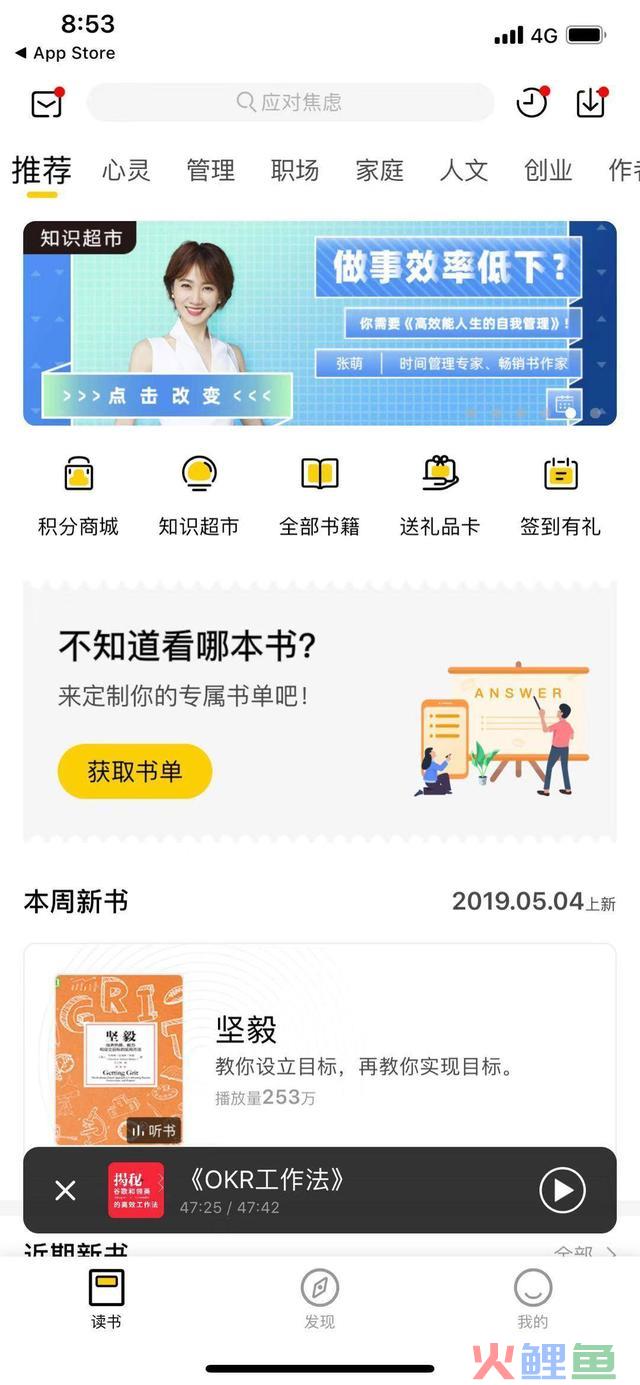Switch to the 心灵 tab

126,170
